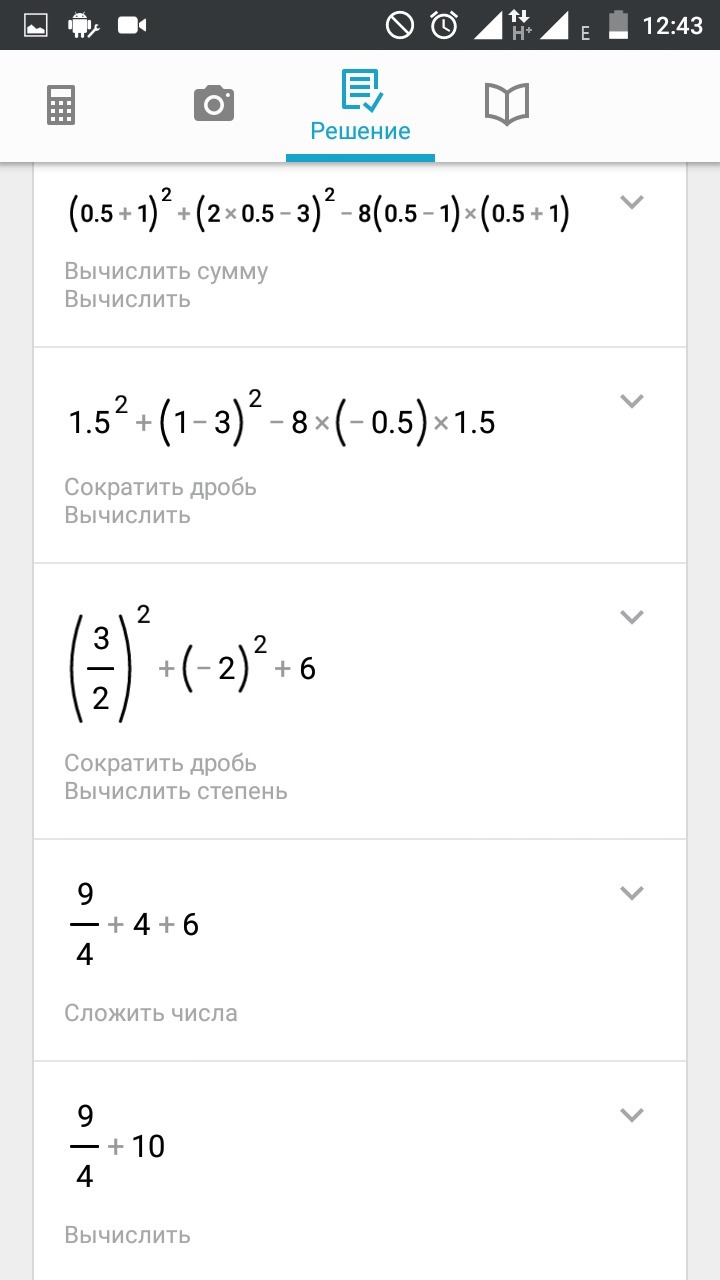Switch to the calculator tab

point(61,105)
